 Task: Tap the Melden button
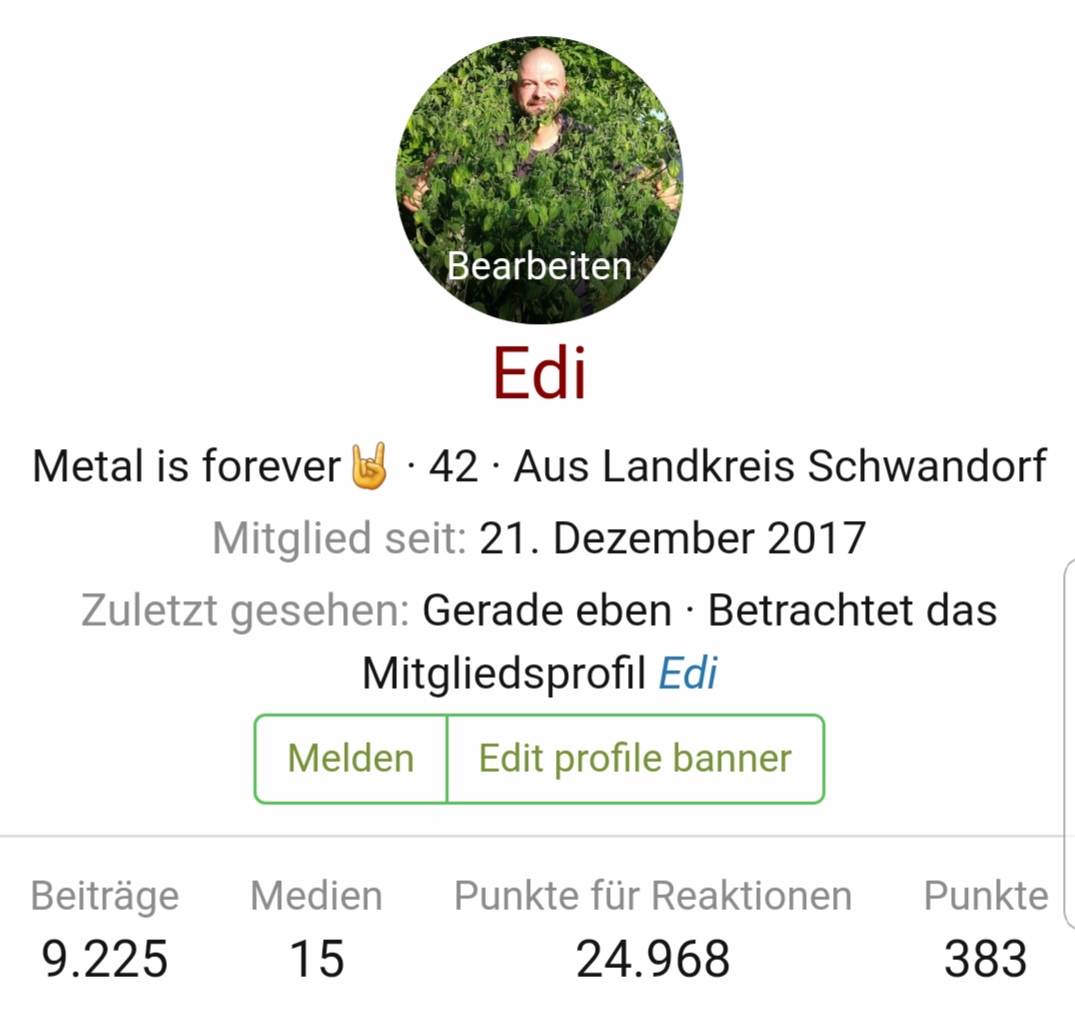[350, 758]
